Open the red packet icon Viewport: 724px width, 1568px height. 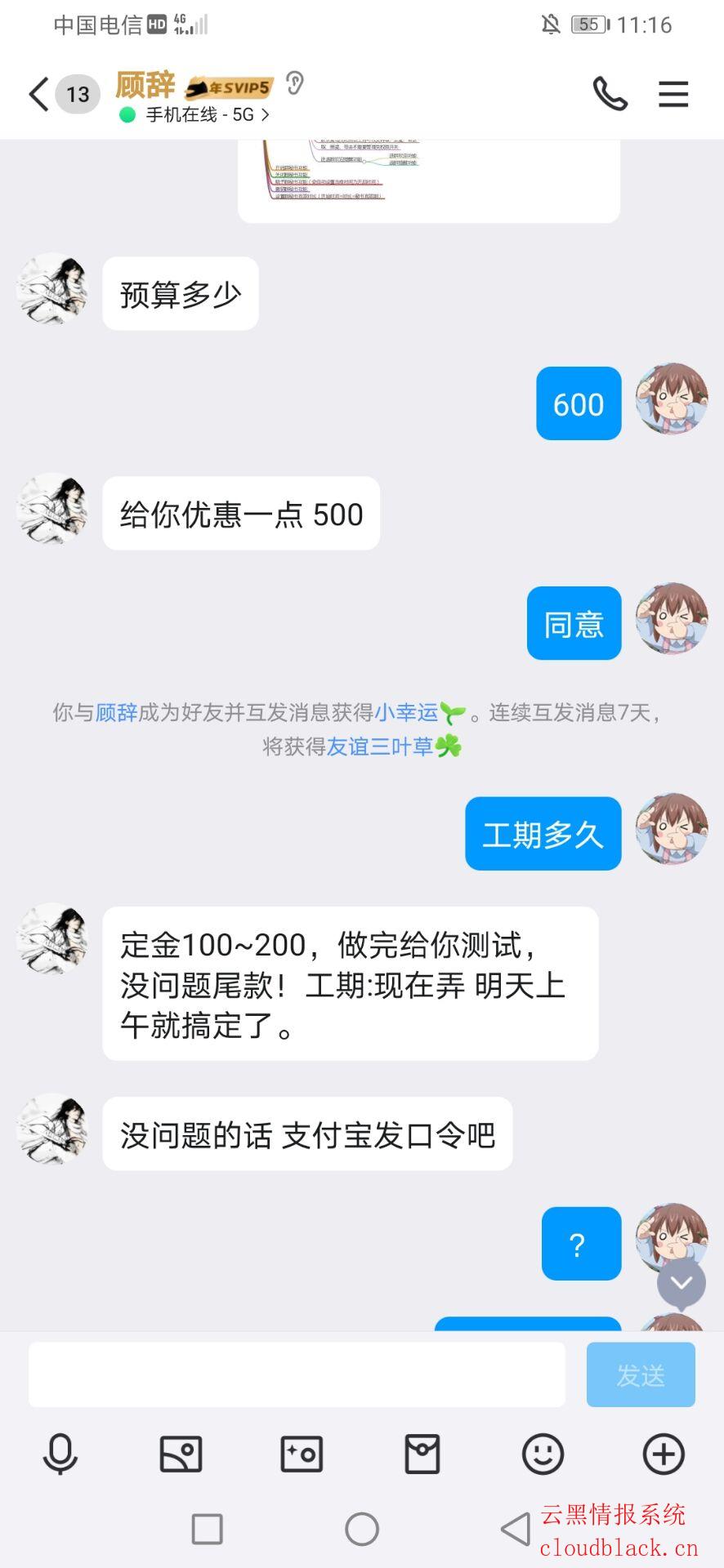click(422, 1454)
